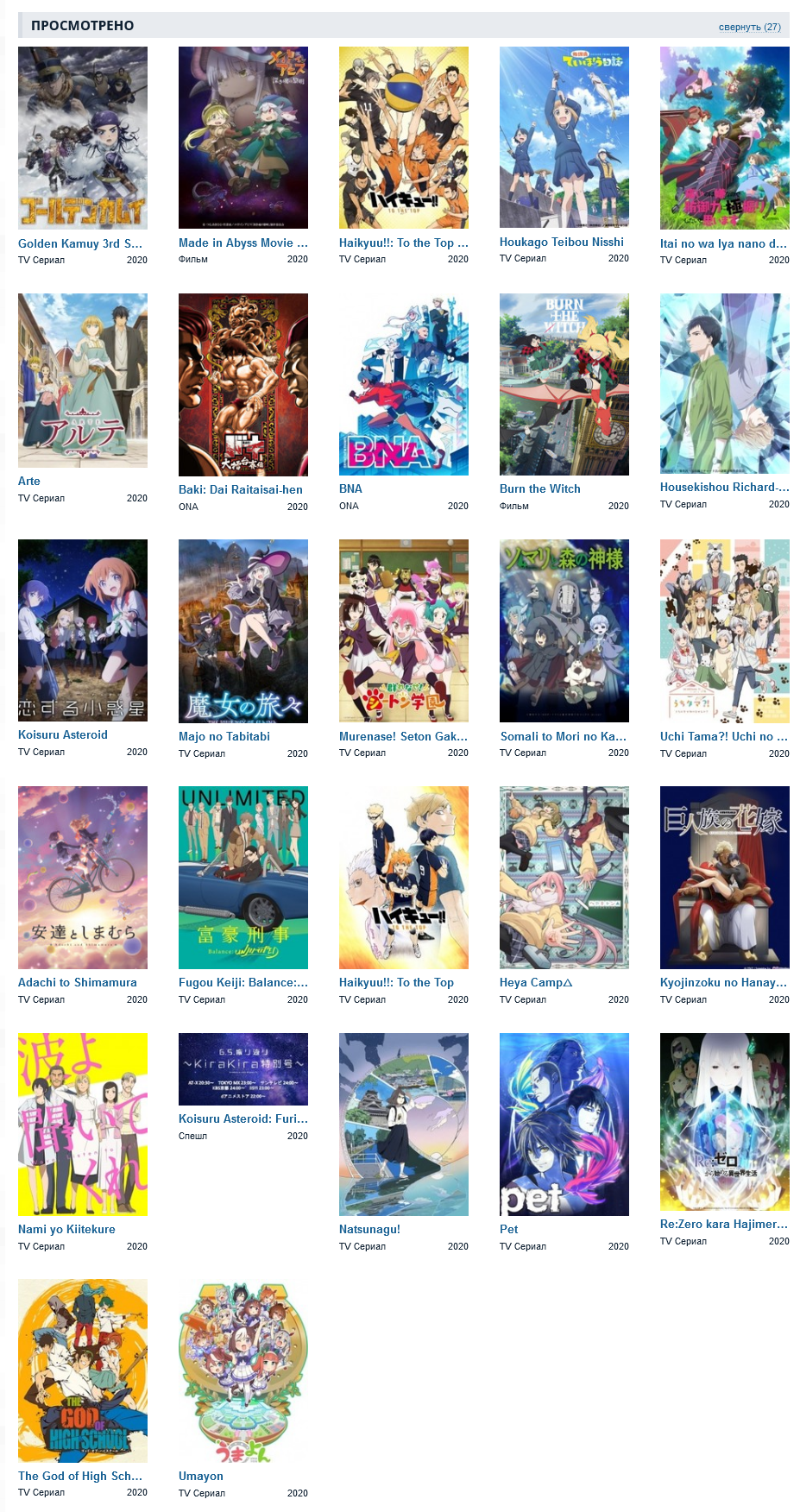Screen dimensions: 800x1512
Task: Open Somali to Mori no Kamisama title link
Action: [x=563, y=736]
